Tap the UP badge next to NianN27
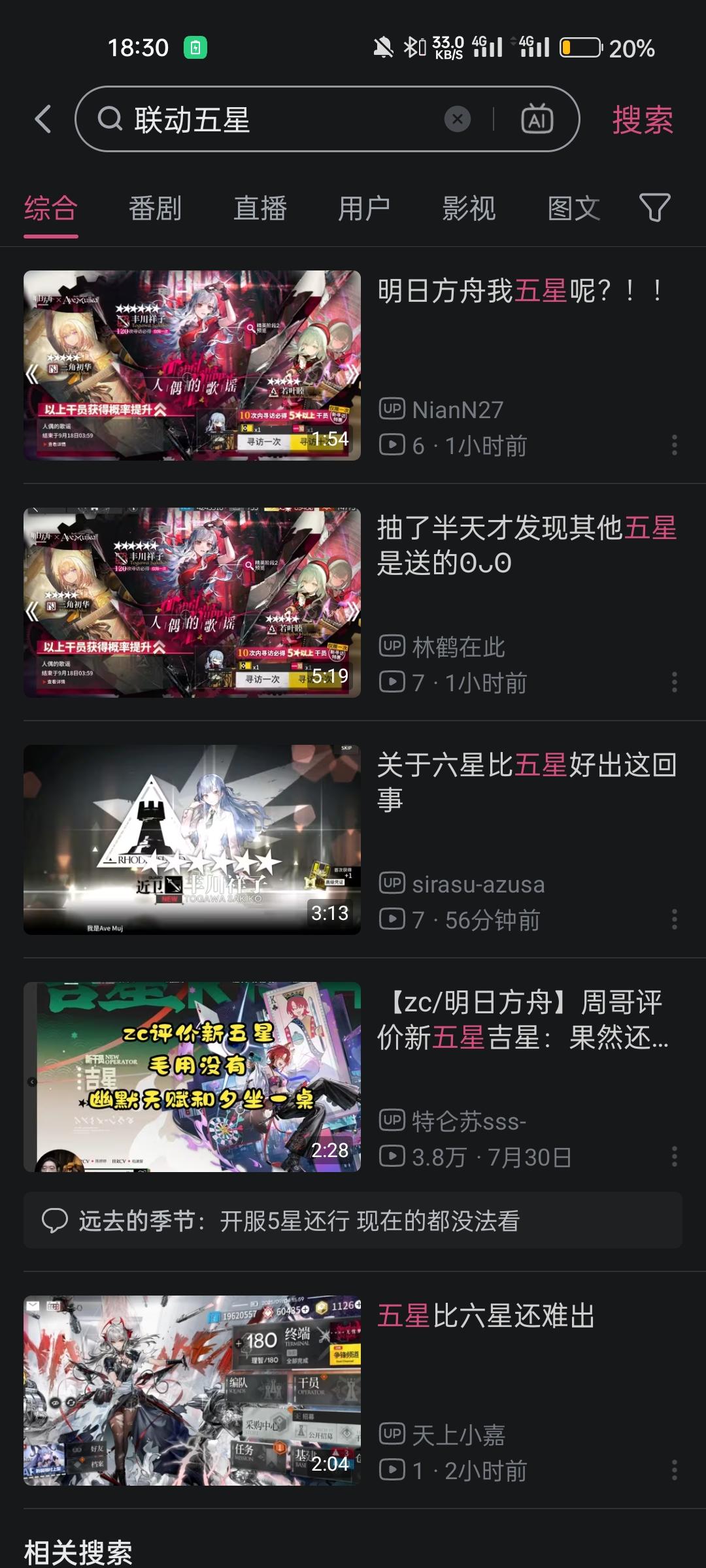706x1568 pixels. click(390, 410)
